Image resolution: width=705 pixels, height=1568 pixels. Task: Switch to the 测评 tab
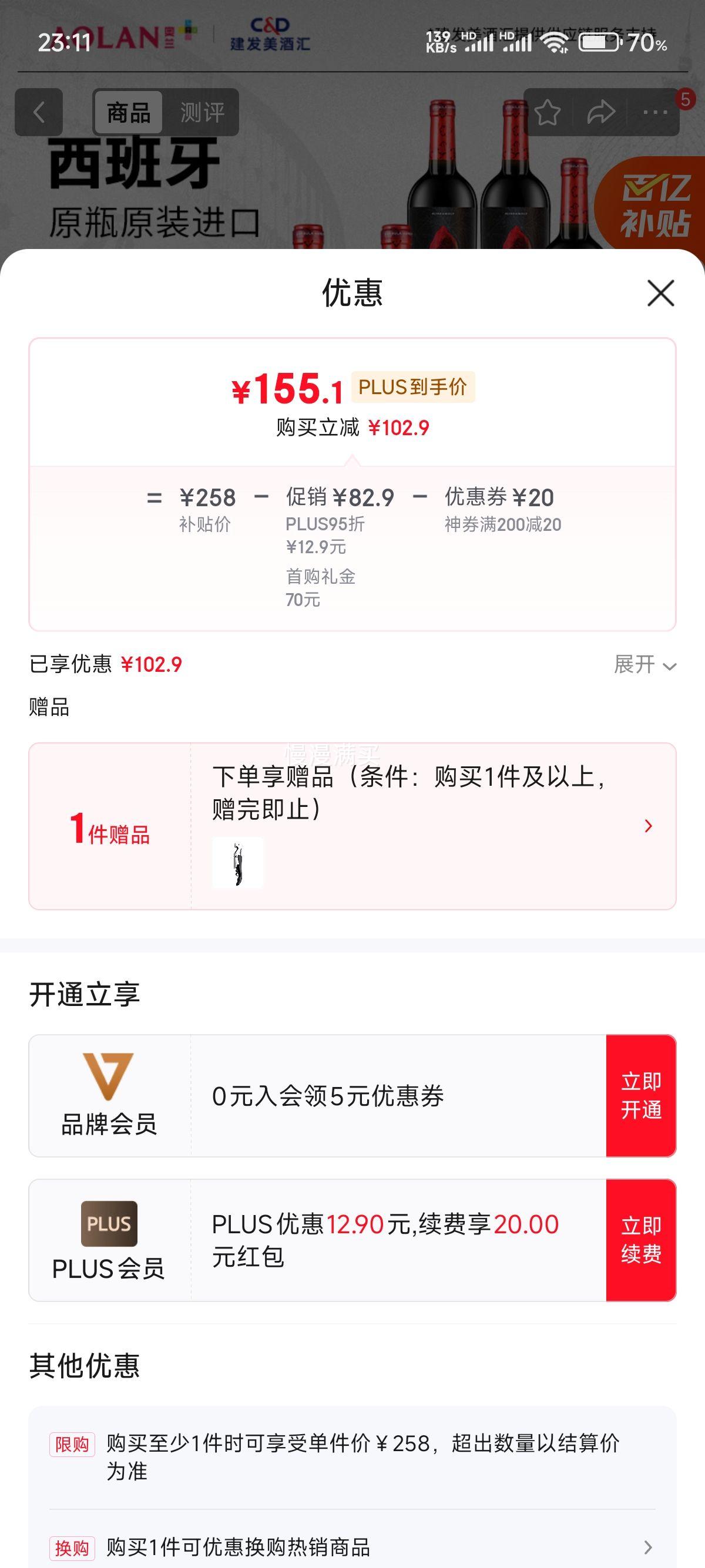[202, 113]
